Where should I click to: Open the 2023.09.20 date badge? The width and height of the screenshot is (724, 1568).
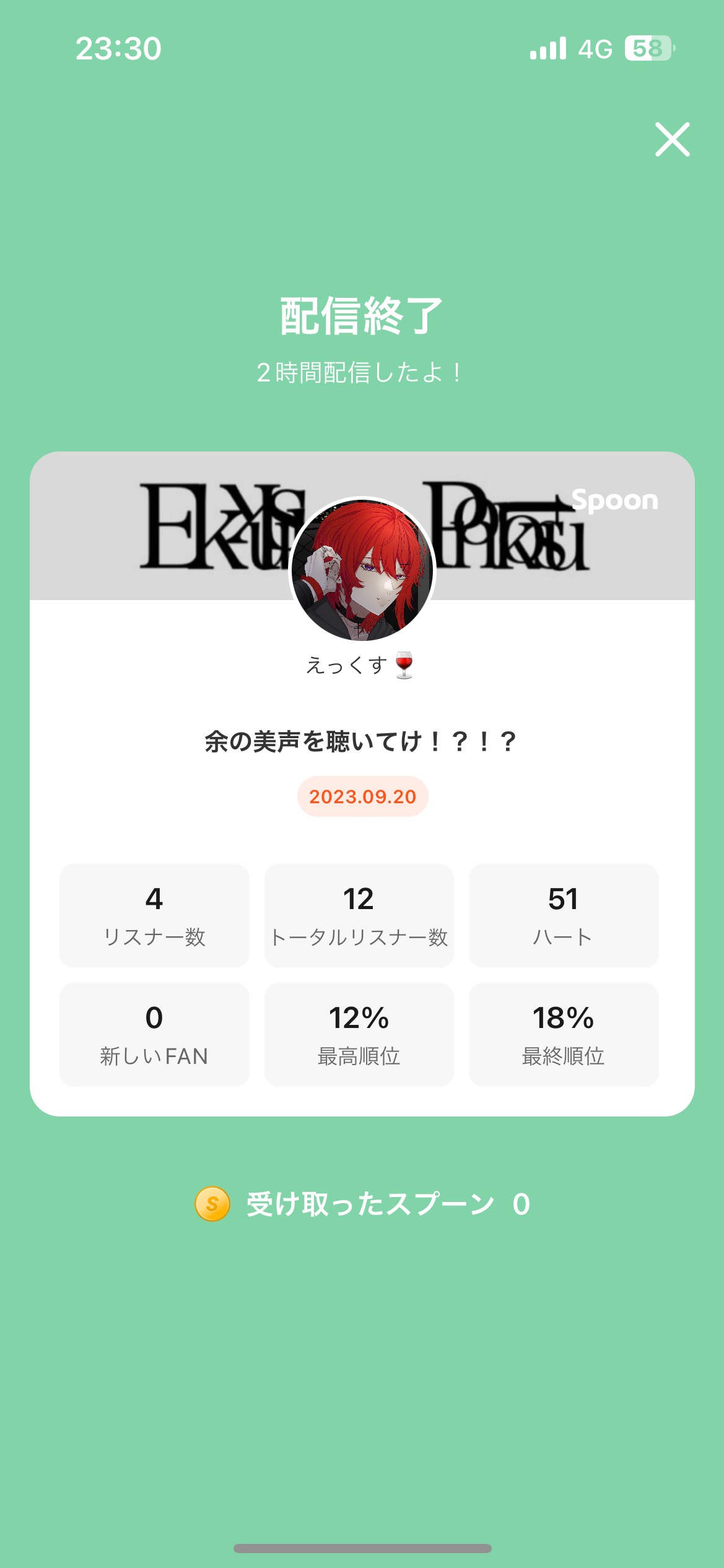(362, 798)
